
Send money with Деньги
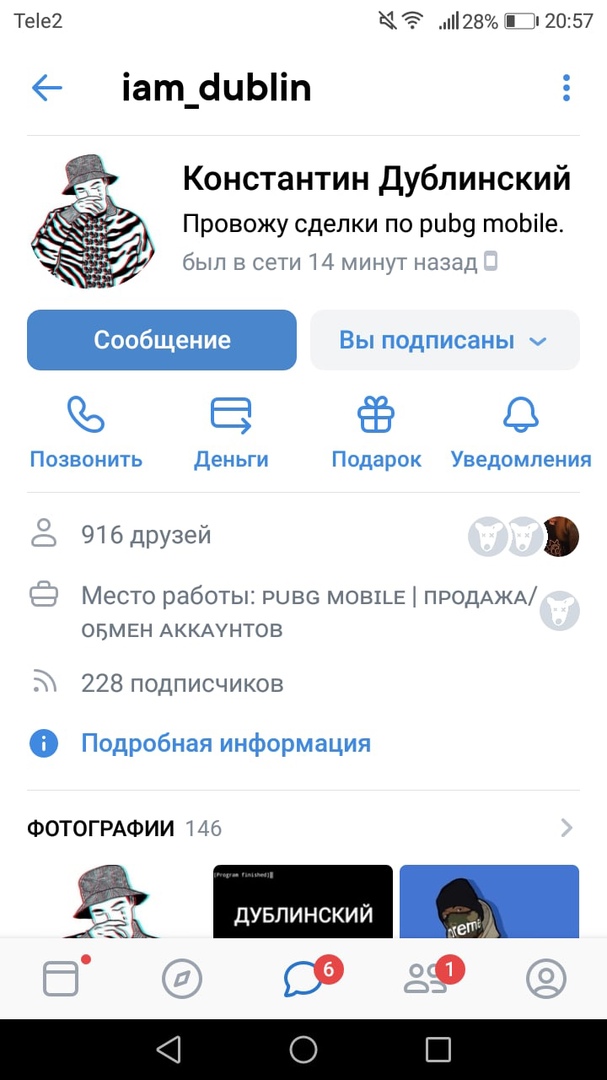tap(231, 433)
